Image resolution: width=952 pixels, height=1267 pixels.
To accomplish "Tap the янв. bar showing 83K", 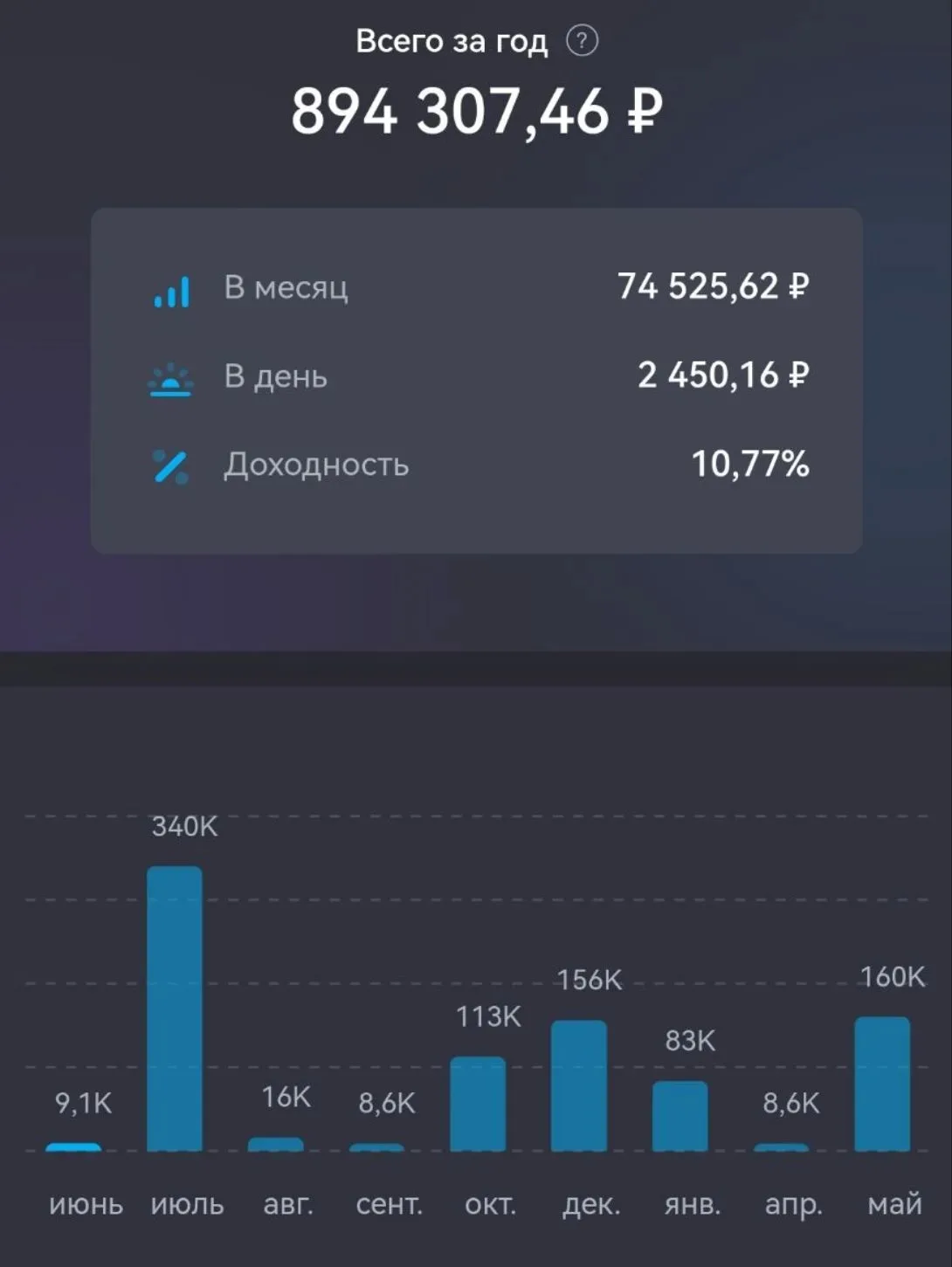I will coord(680,1116).
